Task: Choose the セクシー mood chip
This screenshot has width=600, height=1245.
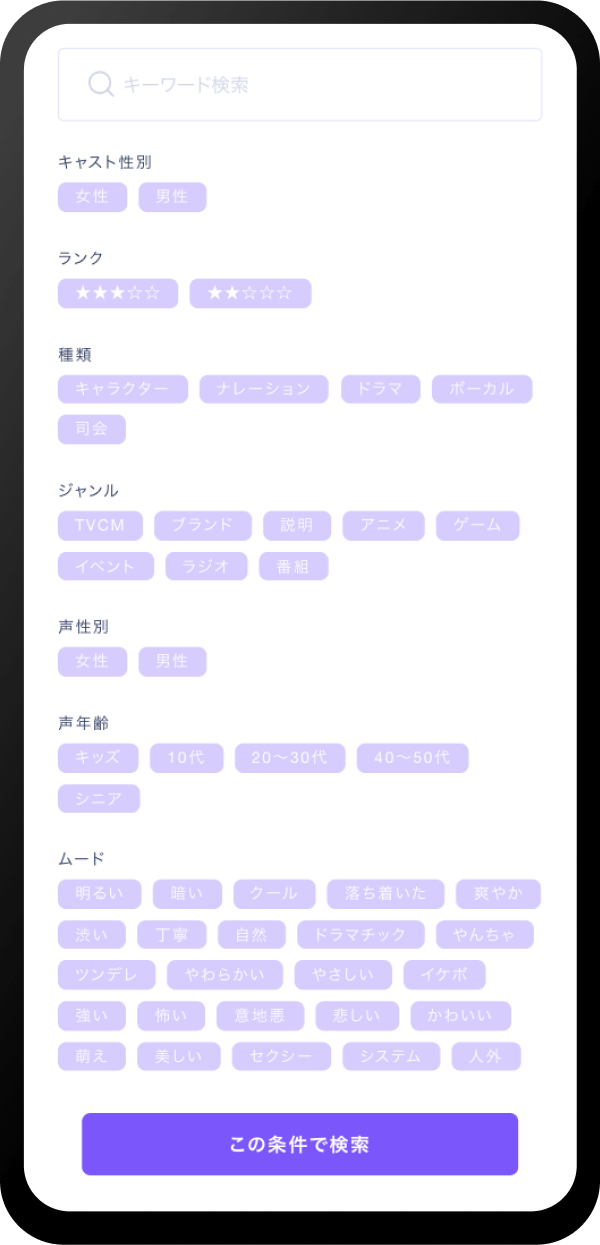Action: [281, 1056]
